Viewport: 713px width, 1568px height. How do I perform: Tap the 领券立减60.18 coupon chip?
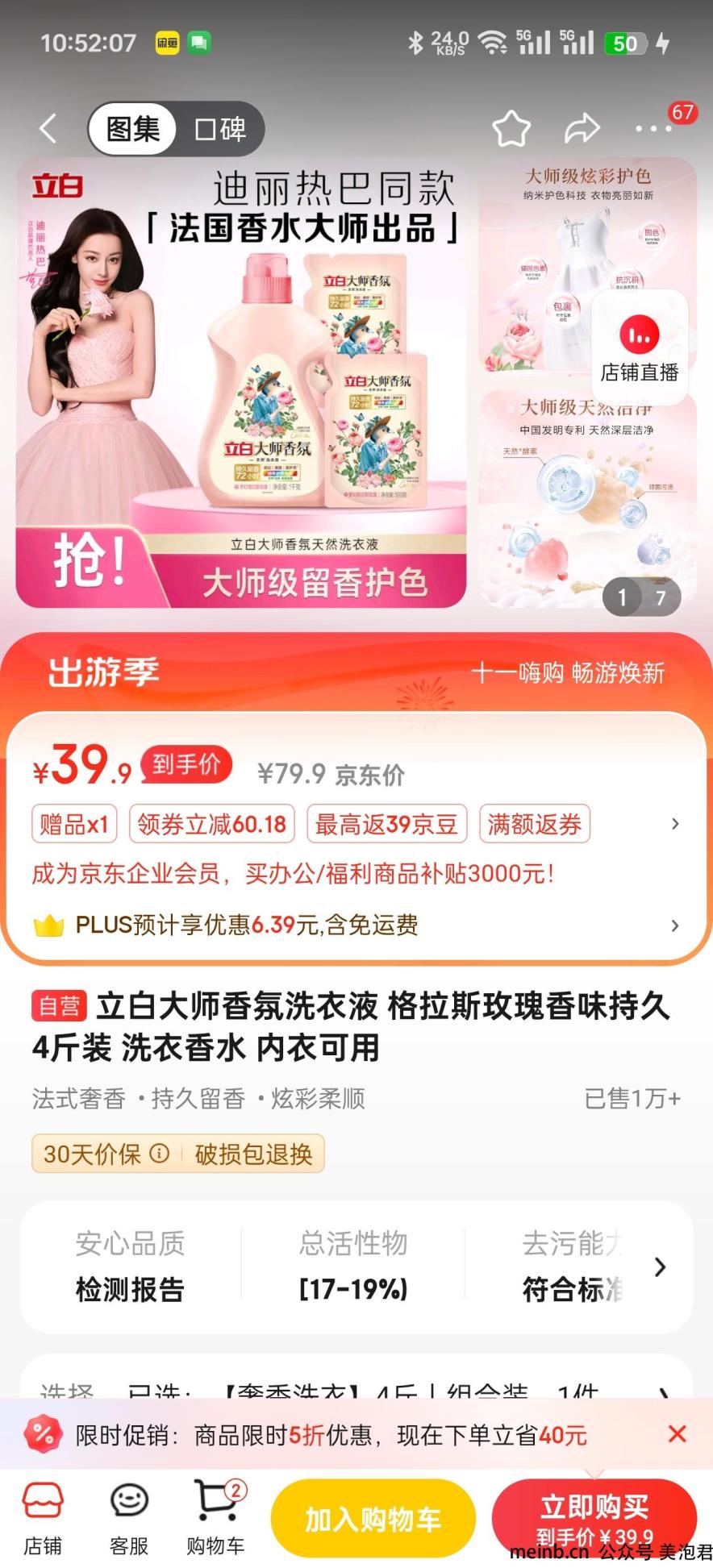pos(212,824)
